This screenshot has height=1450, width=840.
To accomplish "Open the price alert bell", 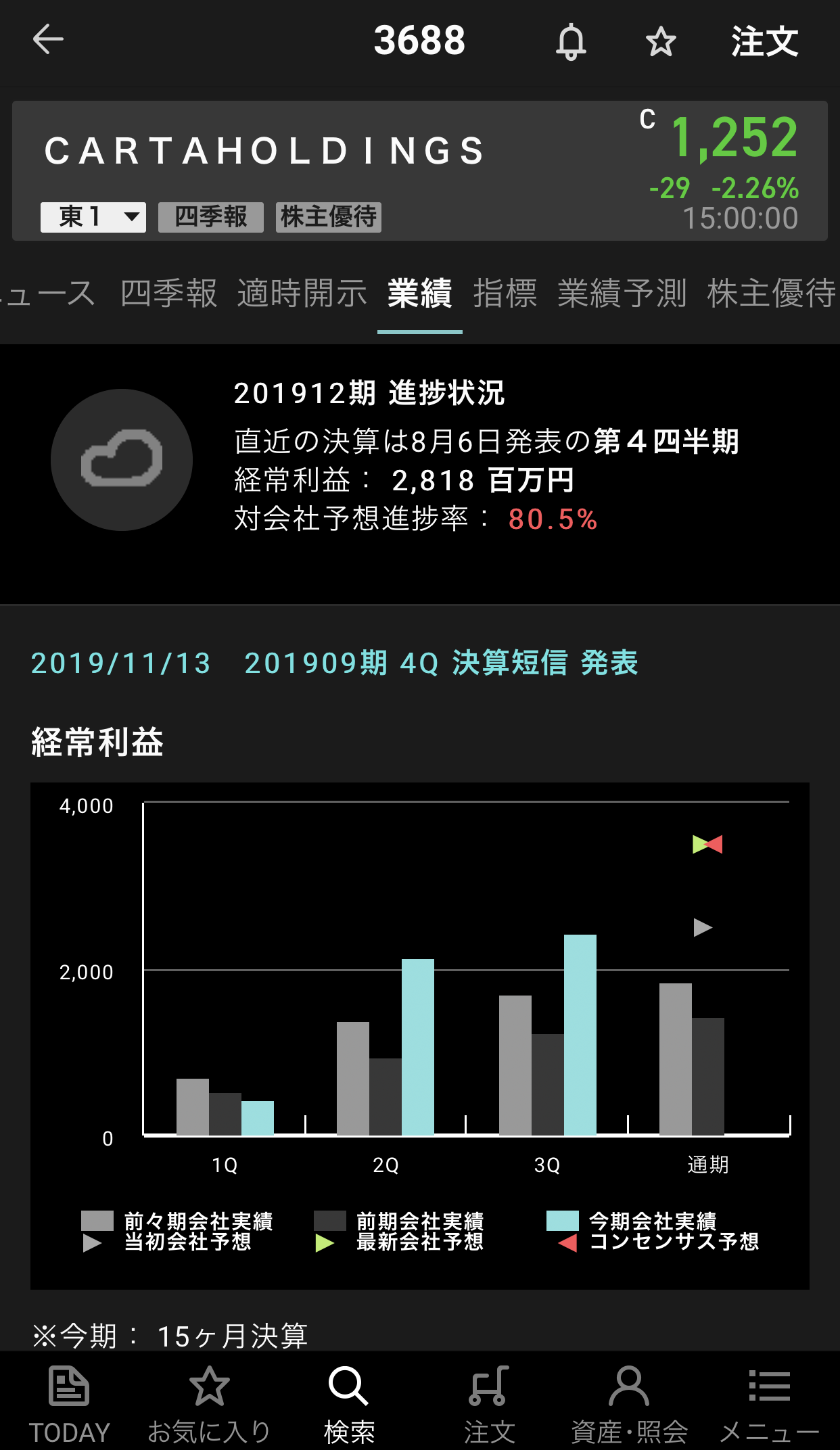I will [x=571, y=42].
